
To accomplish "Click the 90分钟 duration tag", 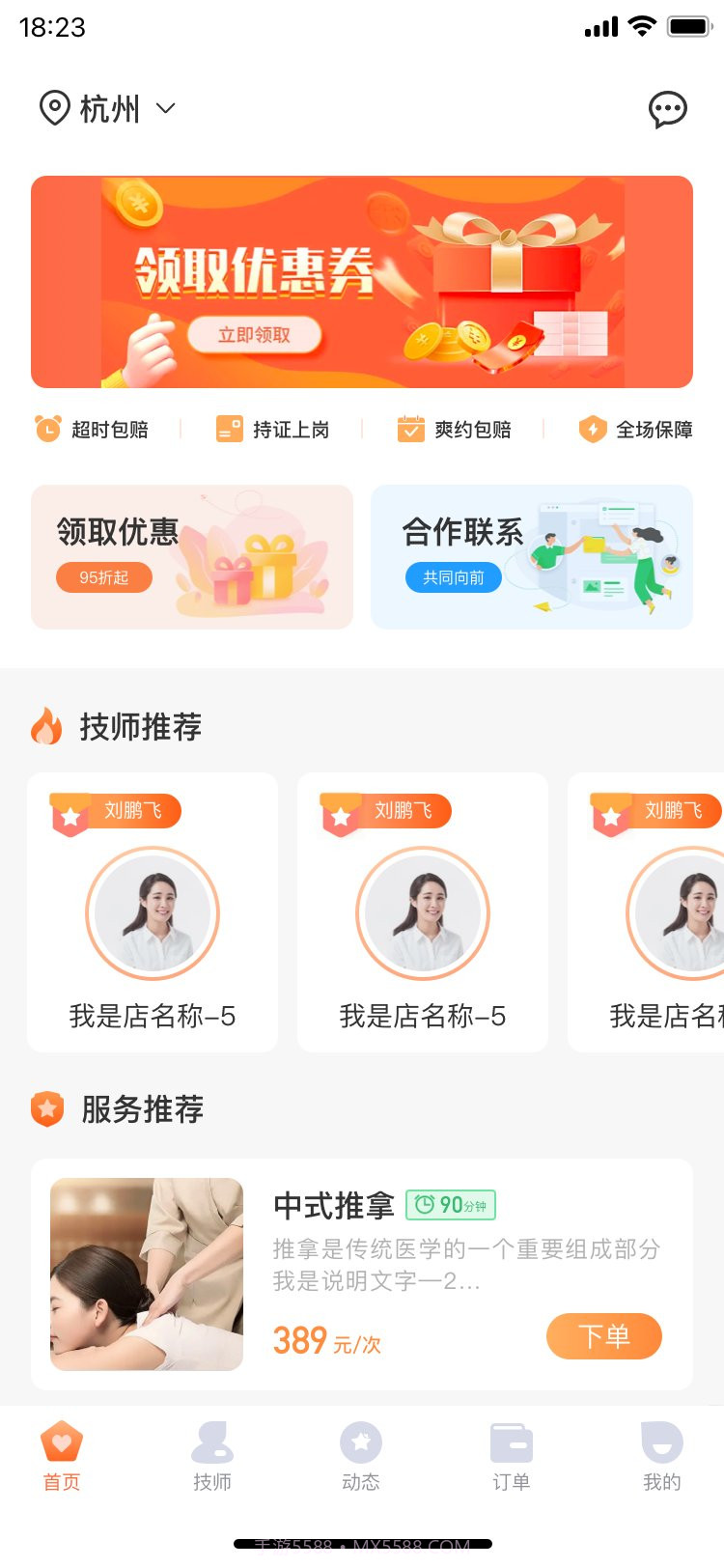I will tap(450, 1206).
